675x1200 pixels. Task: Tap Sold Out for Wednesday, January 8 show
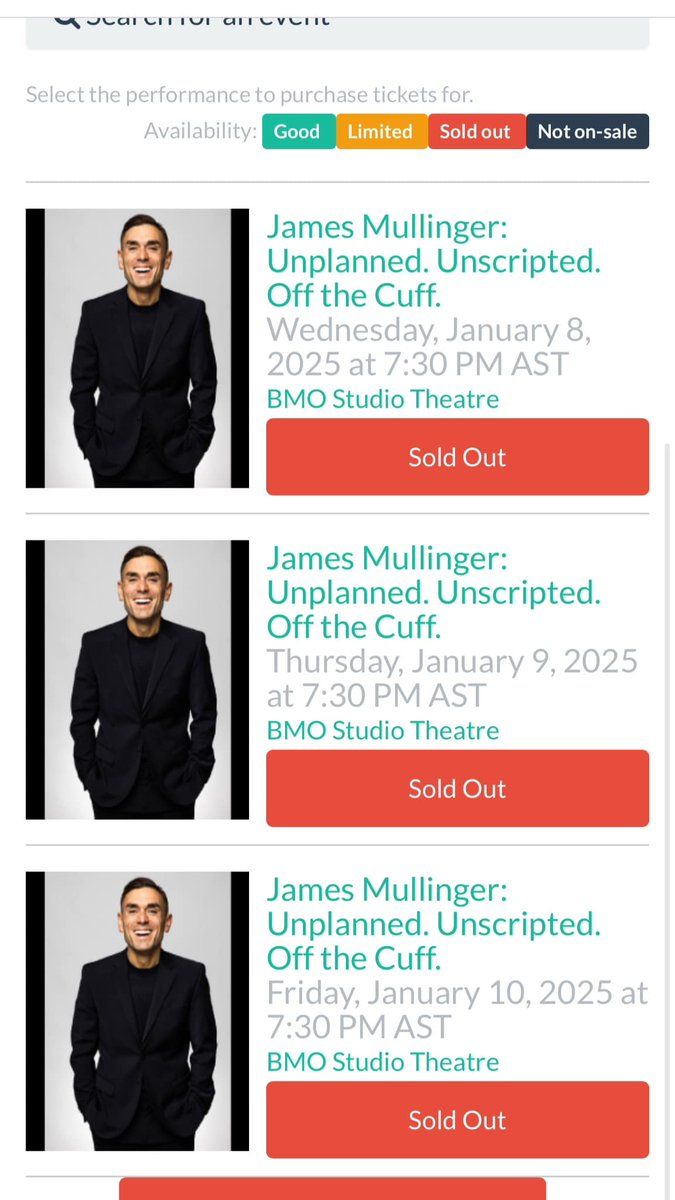coord(457,457)
